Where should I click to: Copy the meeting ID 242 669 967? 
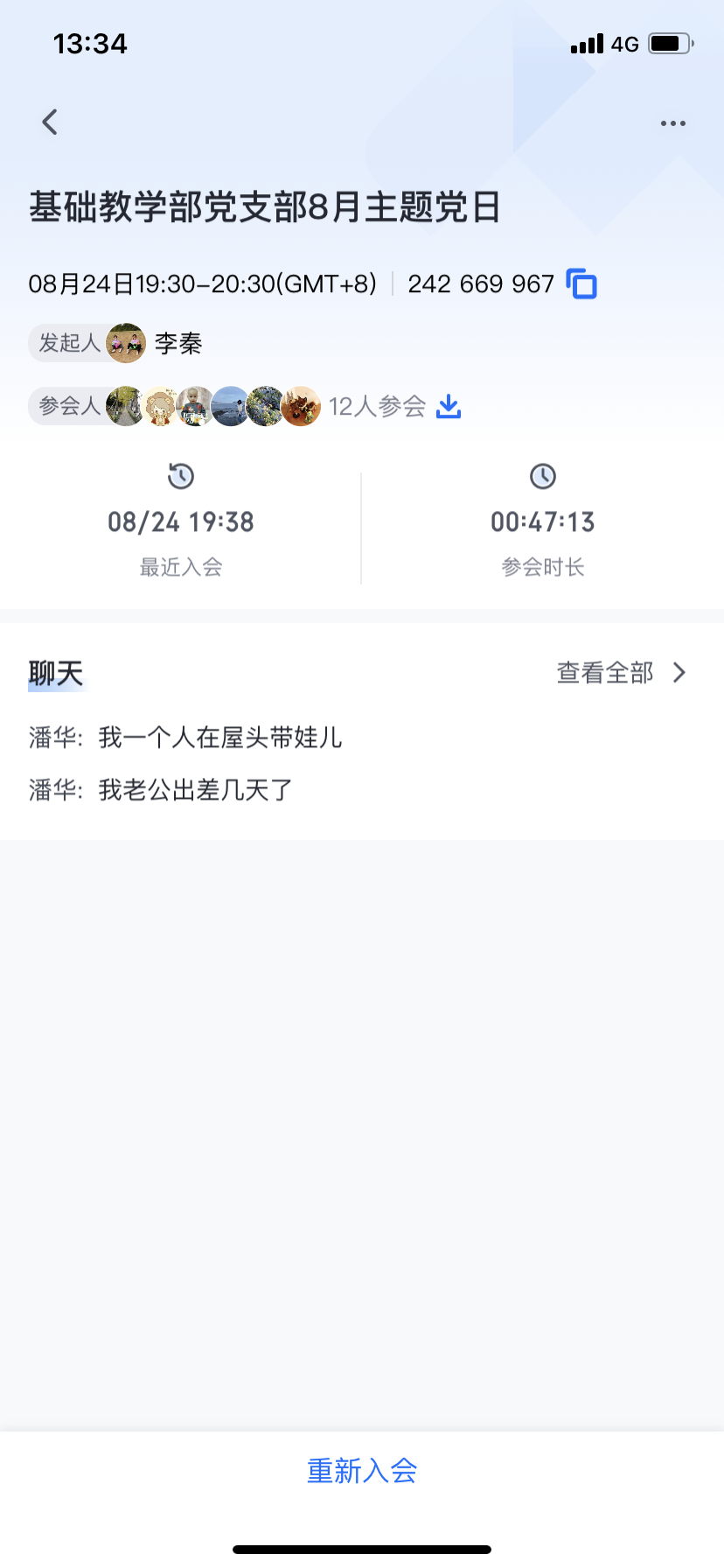[581, 284]
